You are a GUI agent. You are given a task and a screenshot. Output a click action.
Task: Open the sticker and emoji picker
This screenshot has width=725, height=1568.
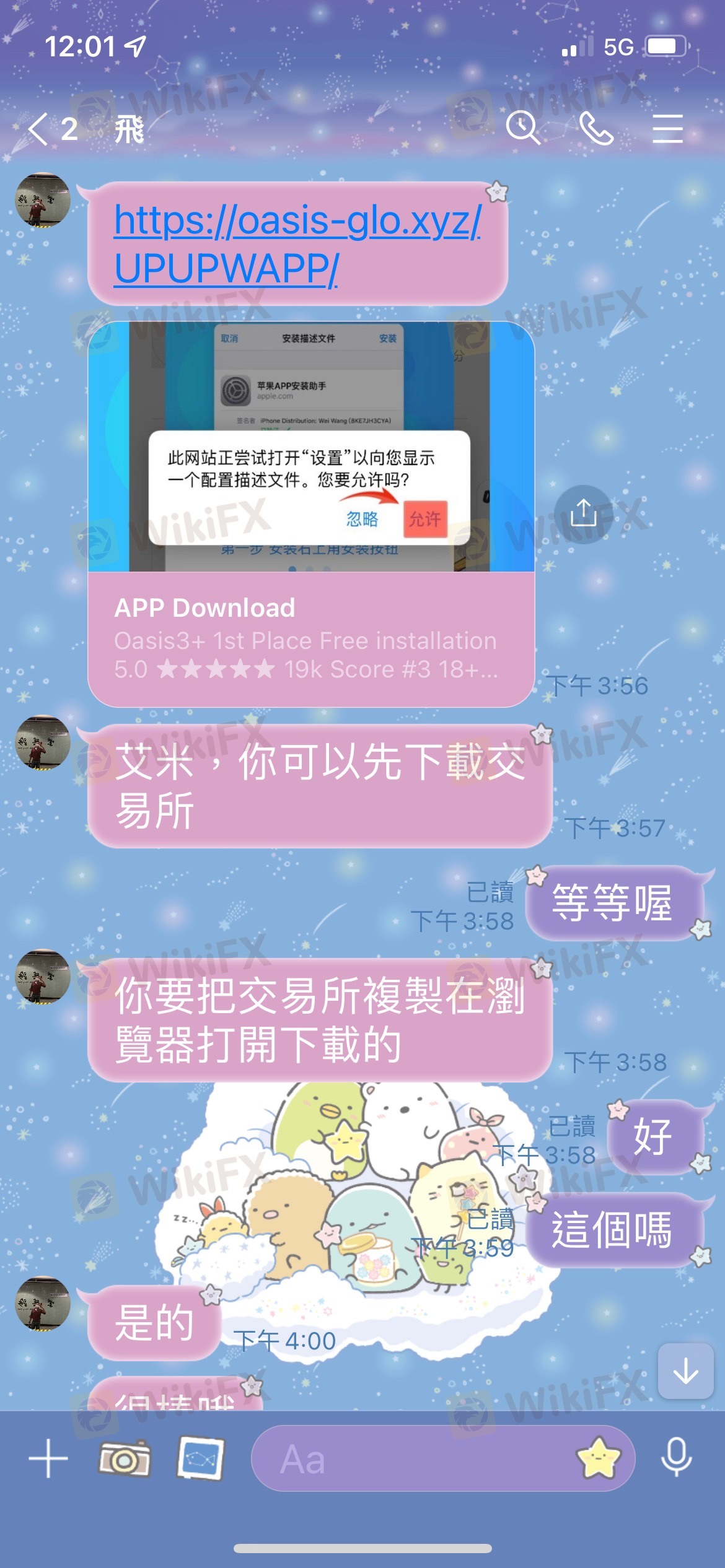(598, 1458)
